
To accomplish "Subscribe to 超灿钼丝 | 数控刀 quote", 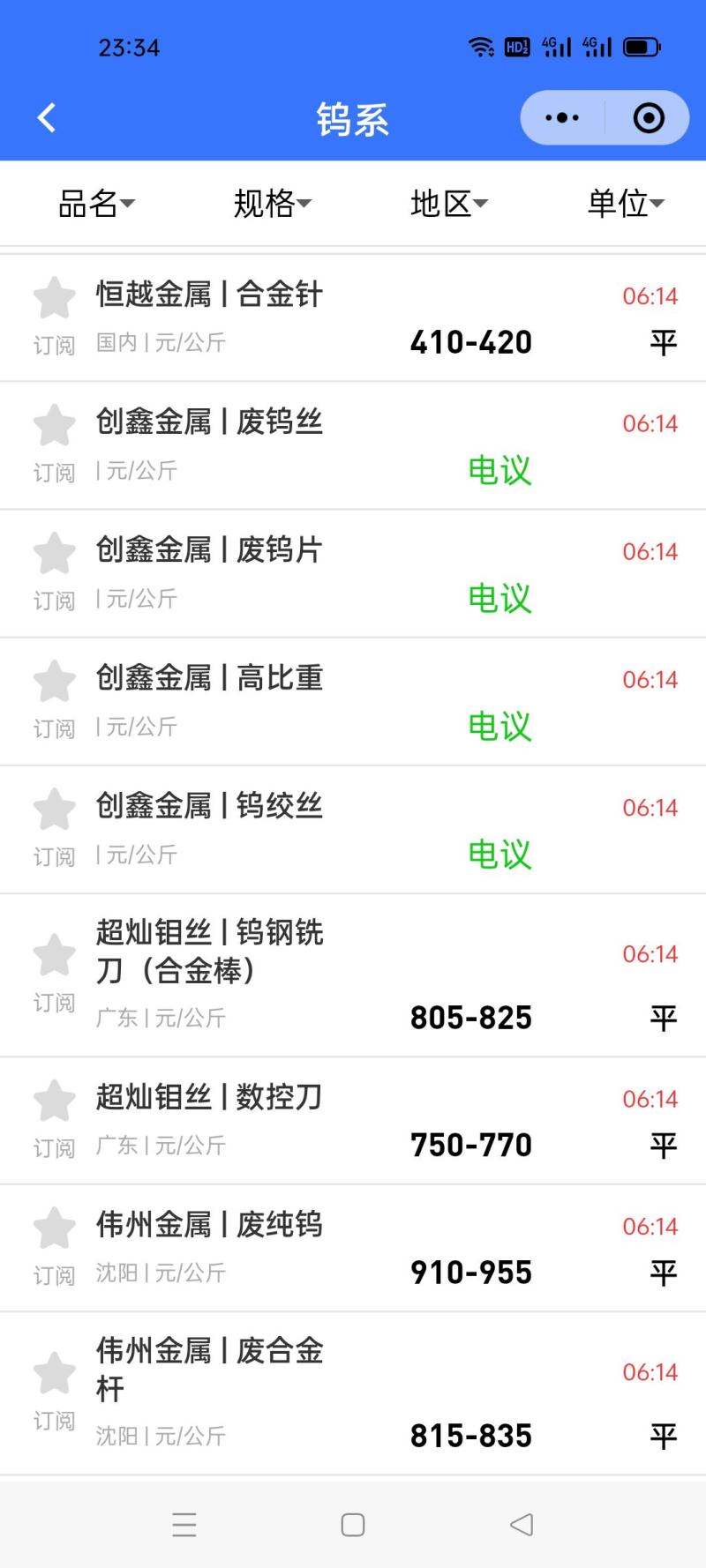I will pyautogui.click(x=55, y=1101).
